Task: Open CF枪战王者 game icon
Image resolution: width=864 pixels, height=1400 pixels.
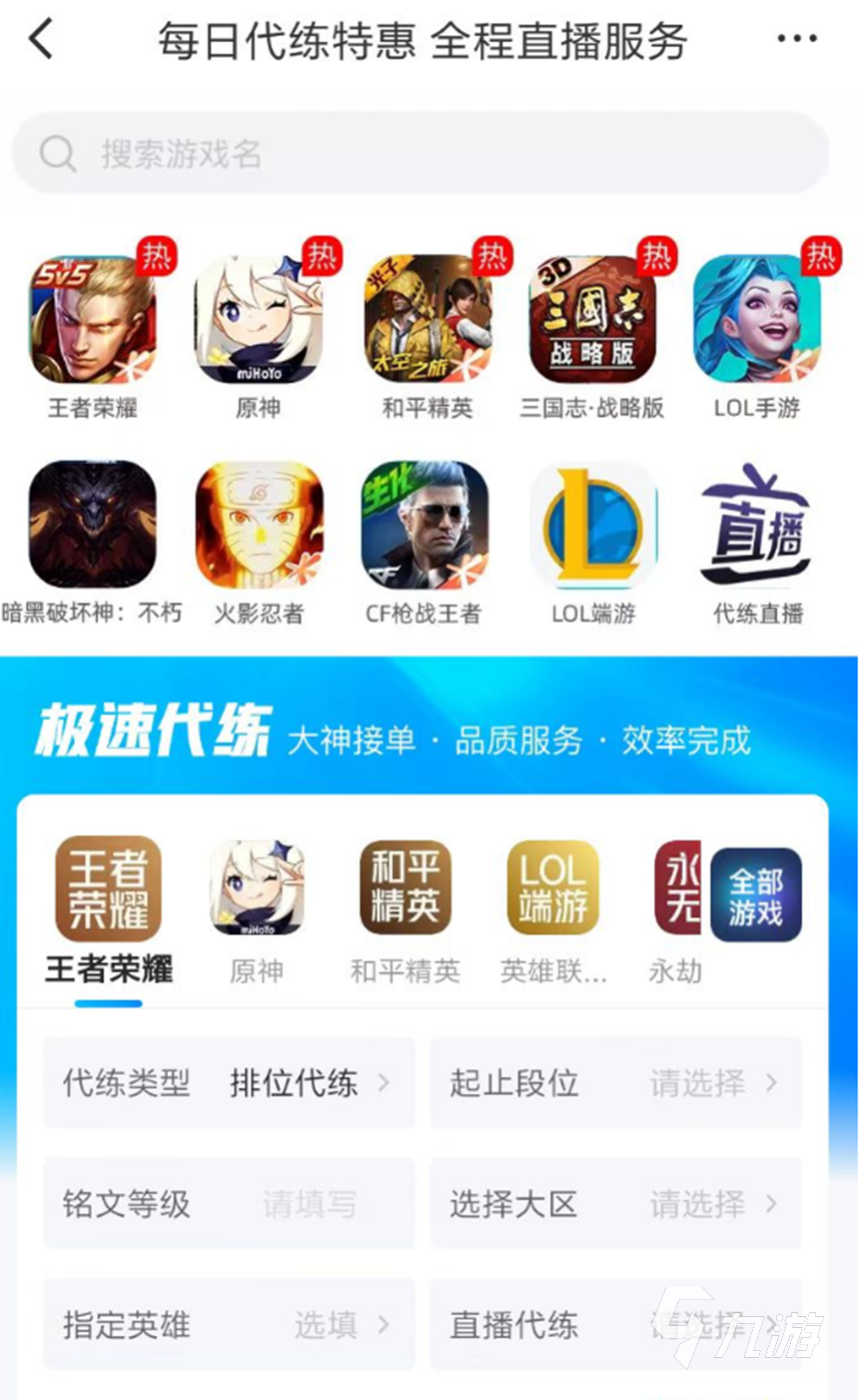Action: point(424,525)
